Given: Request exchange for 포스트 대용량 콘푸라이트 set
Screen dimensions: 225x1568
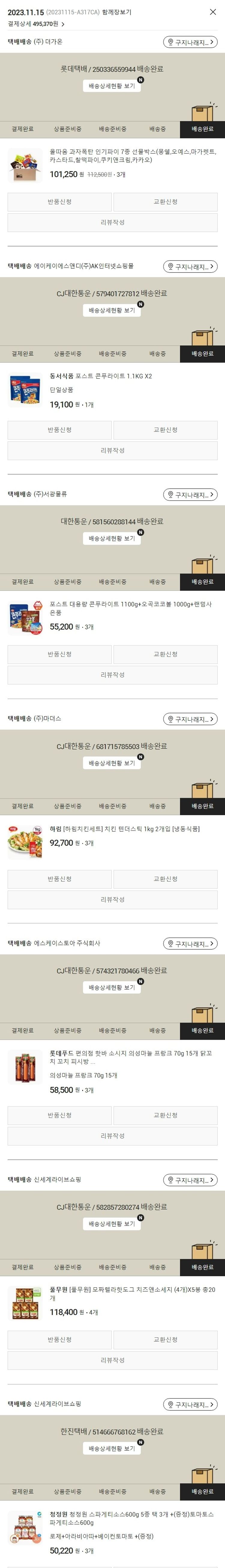Looking at the screenshot, I should click(x=165, y=654).
